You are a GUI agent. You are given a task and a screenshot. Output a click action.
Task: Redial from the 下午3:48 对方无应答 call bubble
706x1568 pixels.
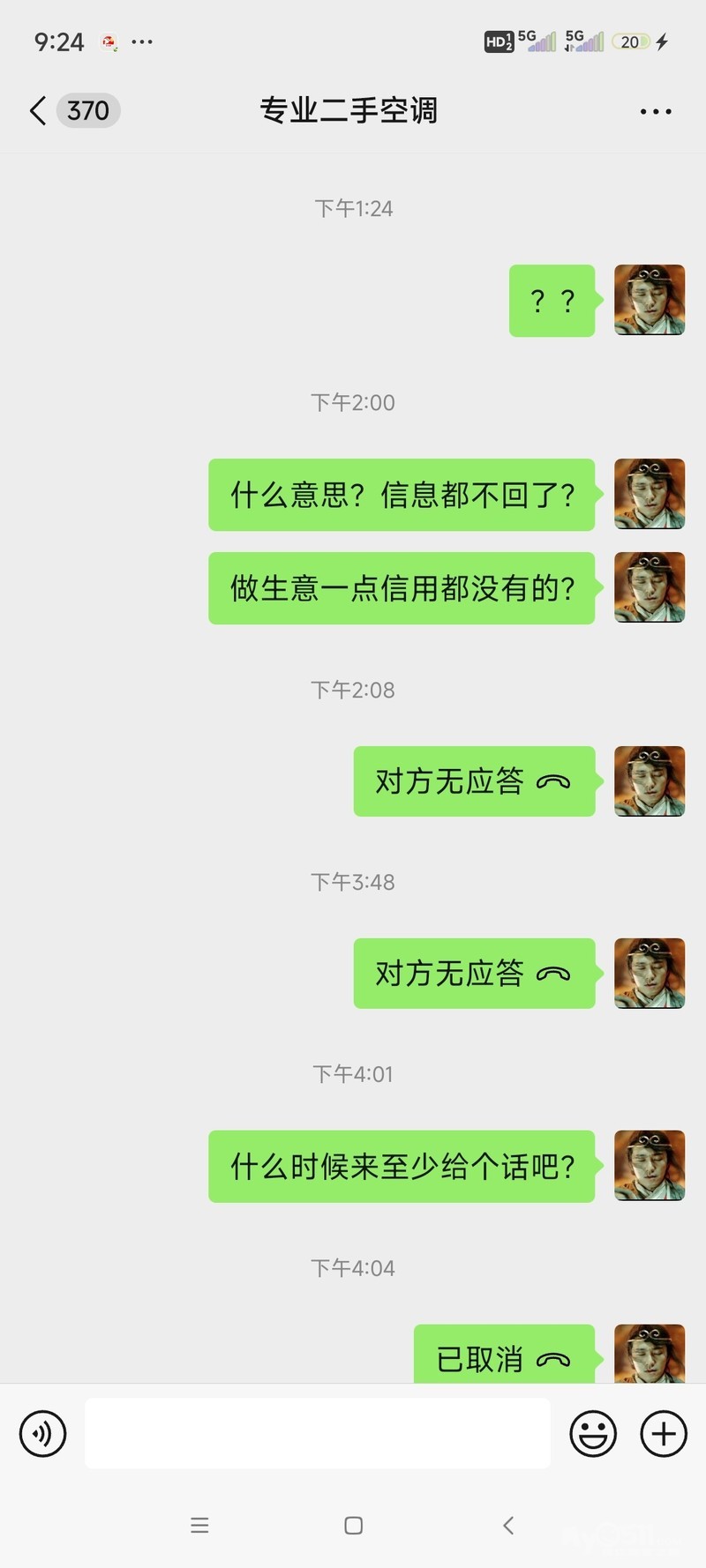[x=474, y=974]
